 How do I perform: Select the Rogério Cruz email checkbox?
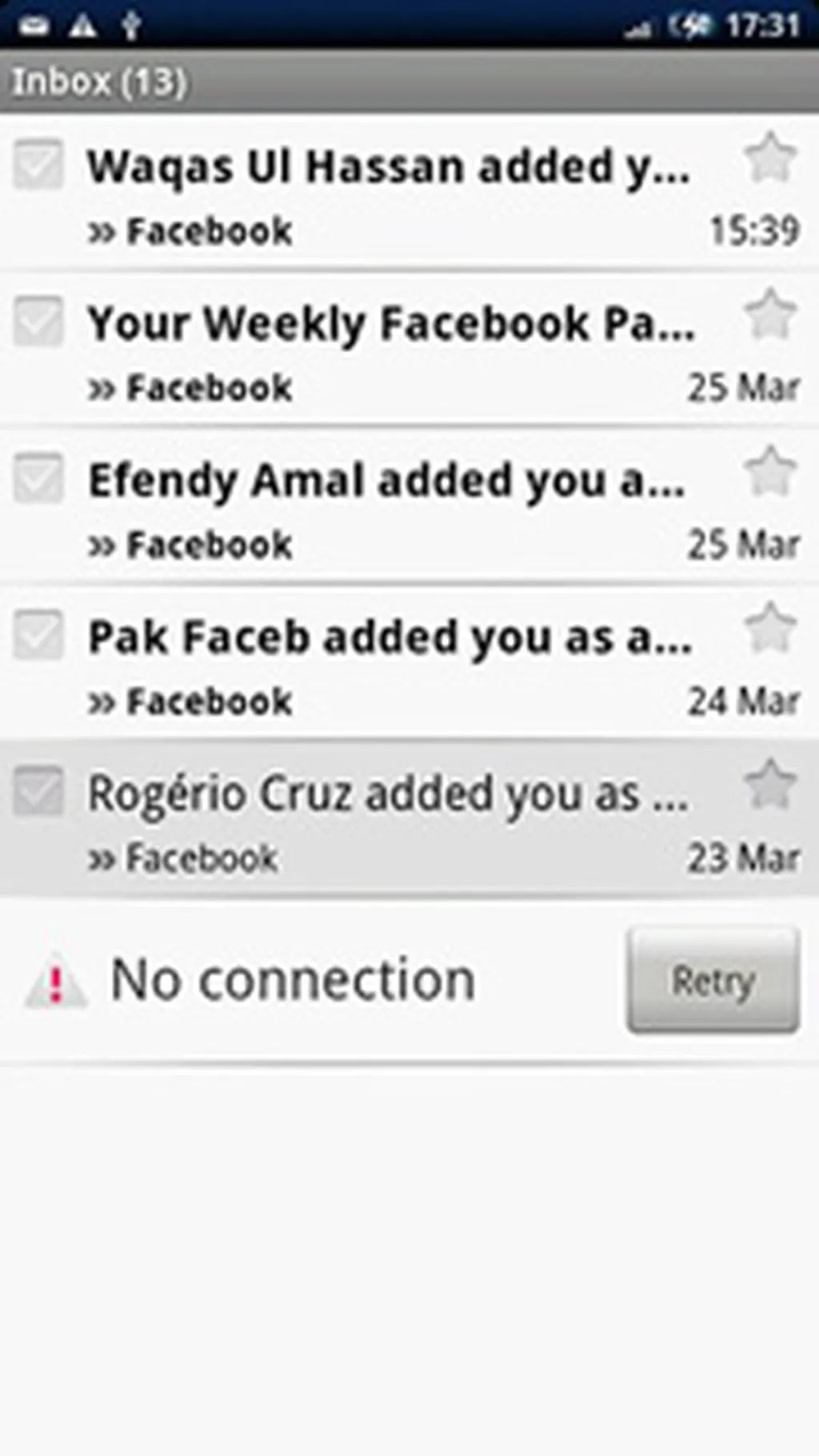click(x=38, y=792)
